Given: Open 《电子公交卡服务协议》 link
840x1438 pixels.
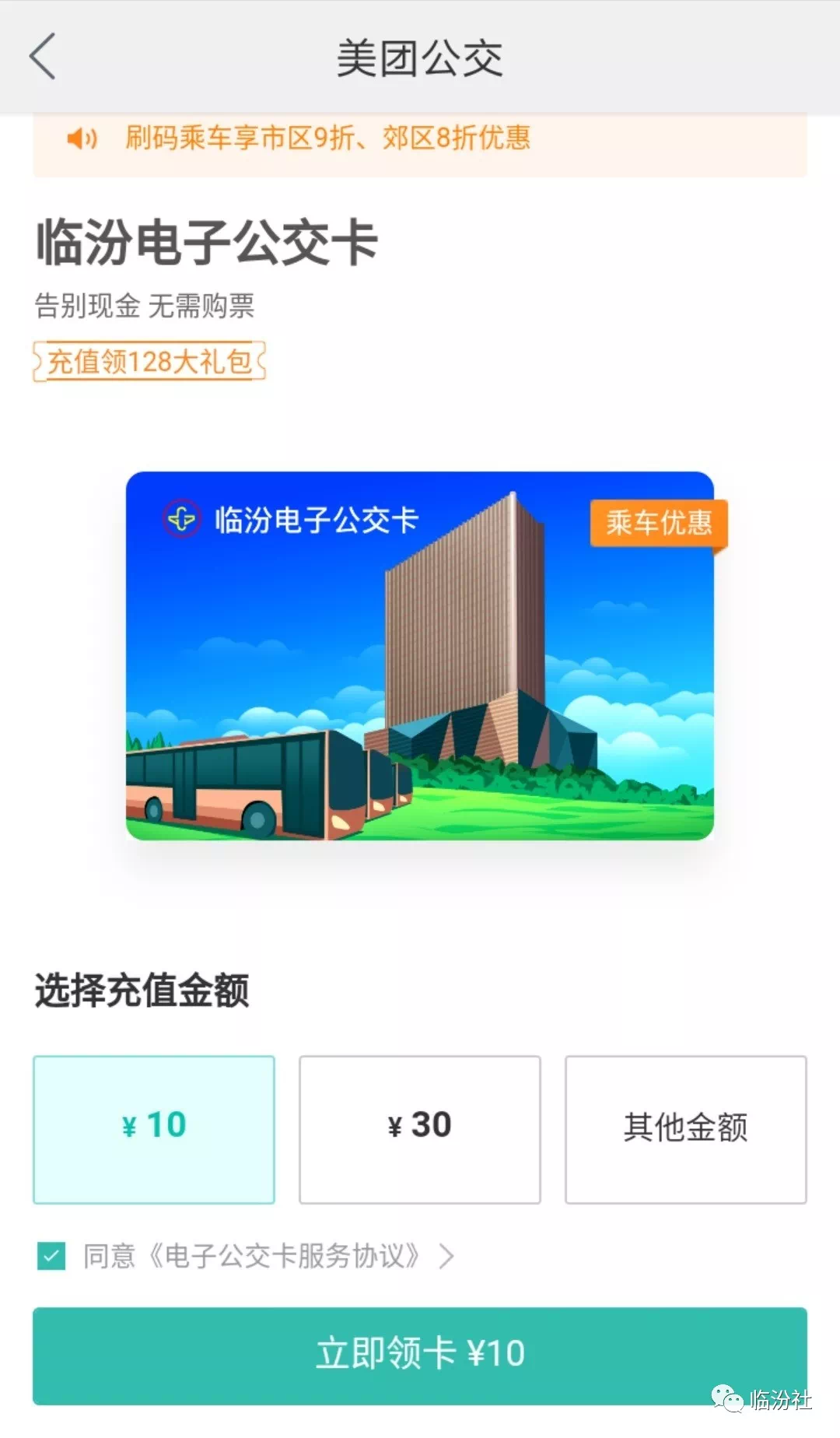Looking at the screenshot, I should coord(284,1255).
